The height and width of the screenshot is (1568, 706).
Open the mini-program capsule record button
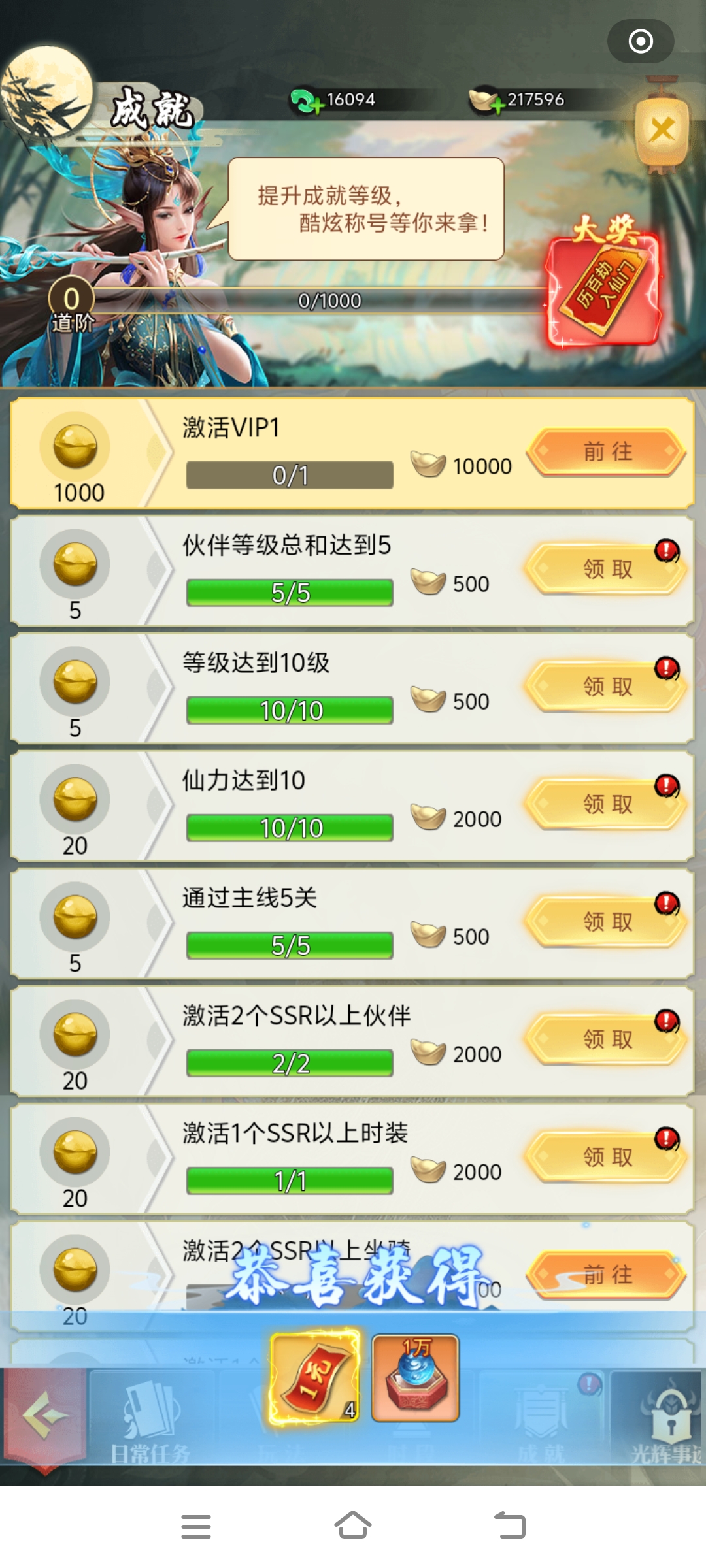[x=641, y=41]
